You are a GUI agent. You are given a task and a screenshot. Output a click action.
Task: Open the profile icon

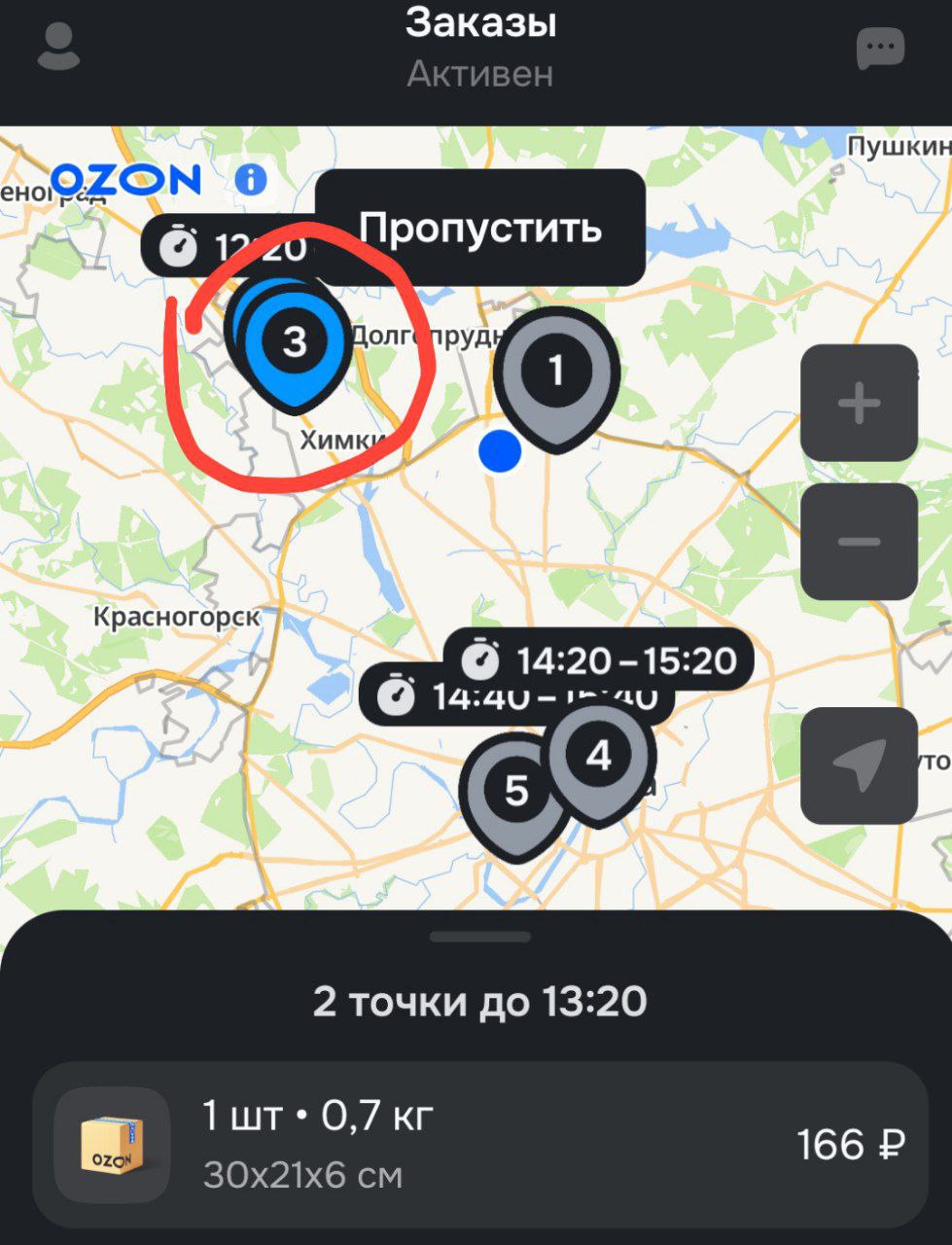(x=58, y=47)
